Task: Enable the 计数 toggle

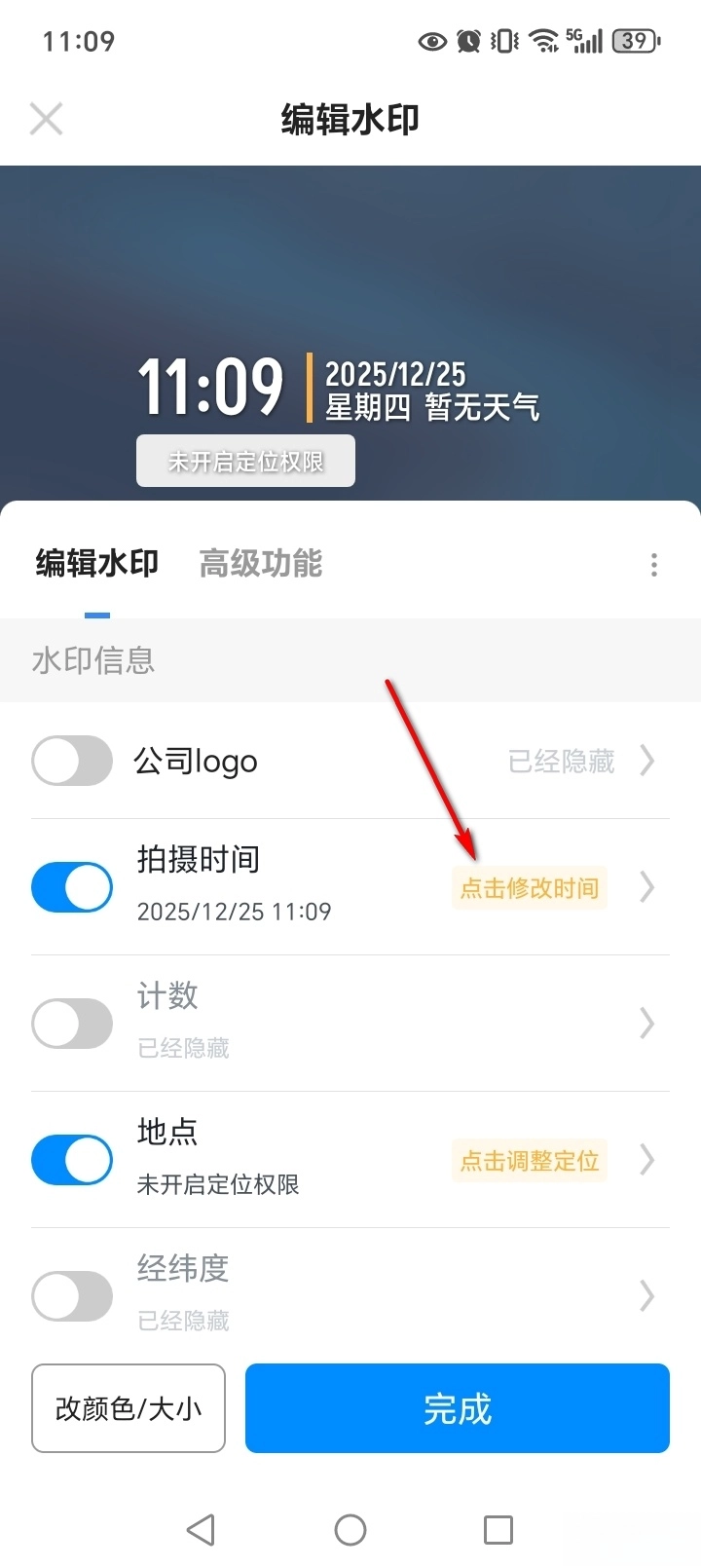Action: pos(72,1024)
